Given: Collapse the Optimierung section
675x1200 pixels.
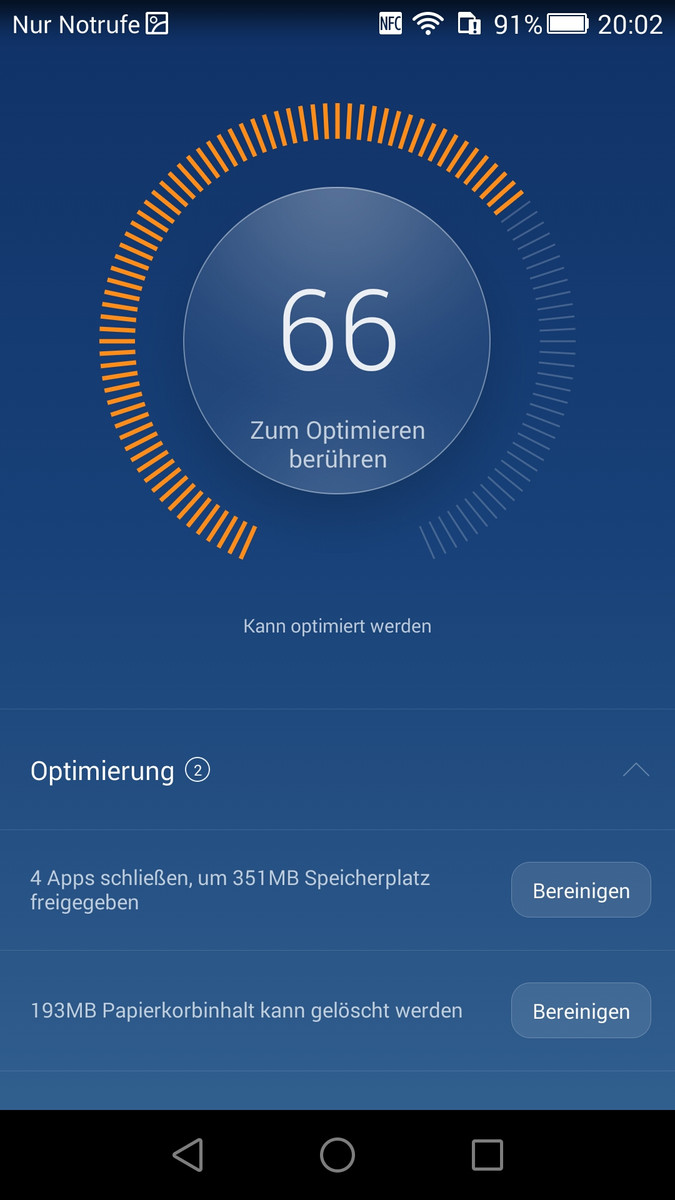Looking at the screenshot, I should (x=636, y=770).
